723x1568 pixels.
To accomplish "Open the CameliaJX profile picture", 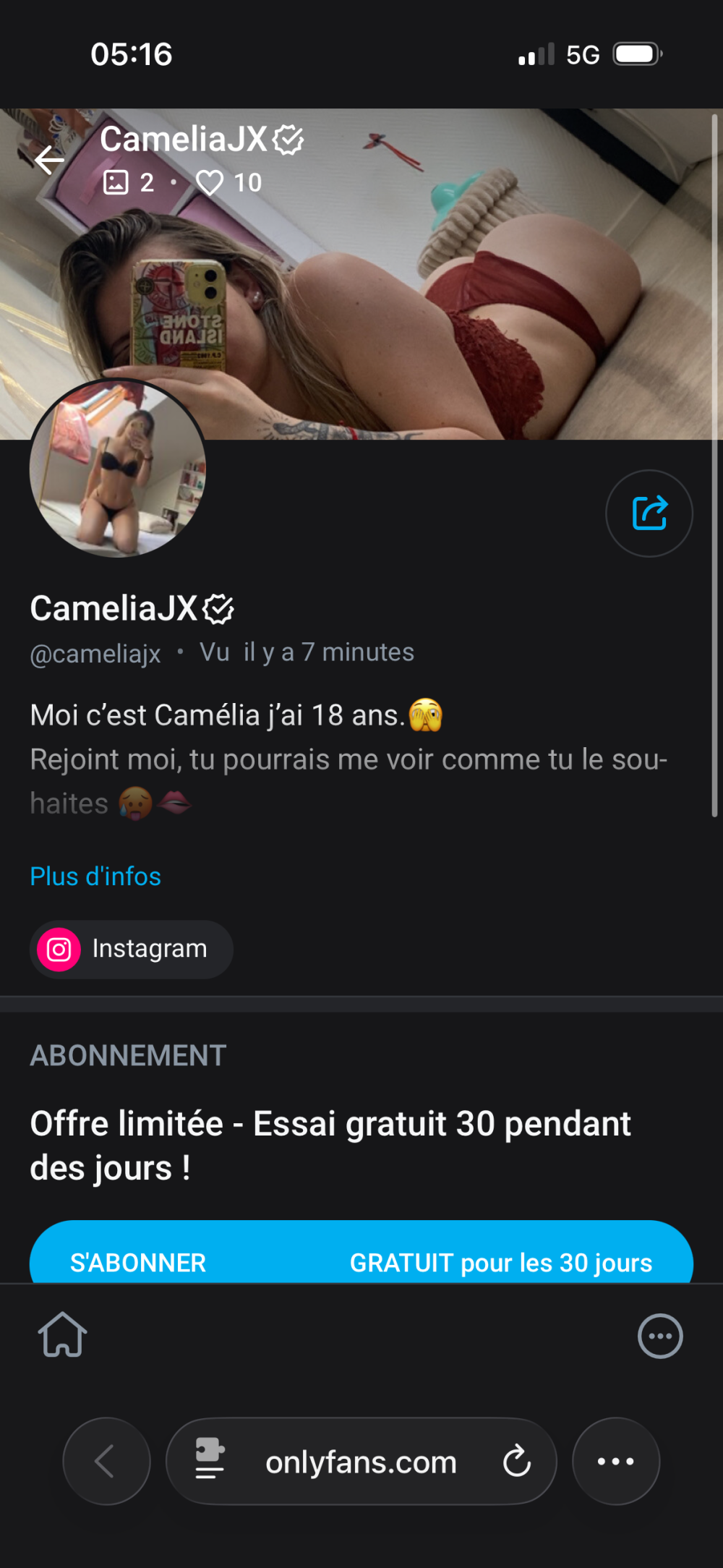I will point(118,469).
